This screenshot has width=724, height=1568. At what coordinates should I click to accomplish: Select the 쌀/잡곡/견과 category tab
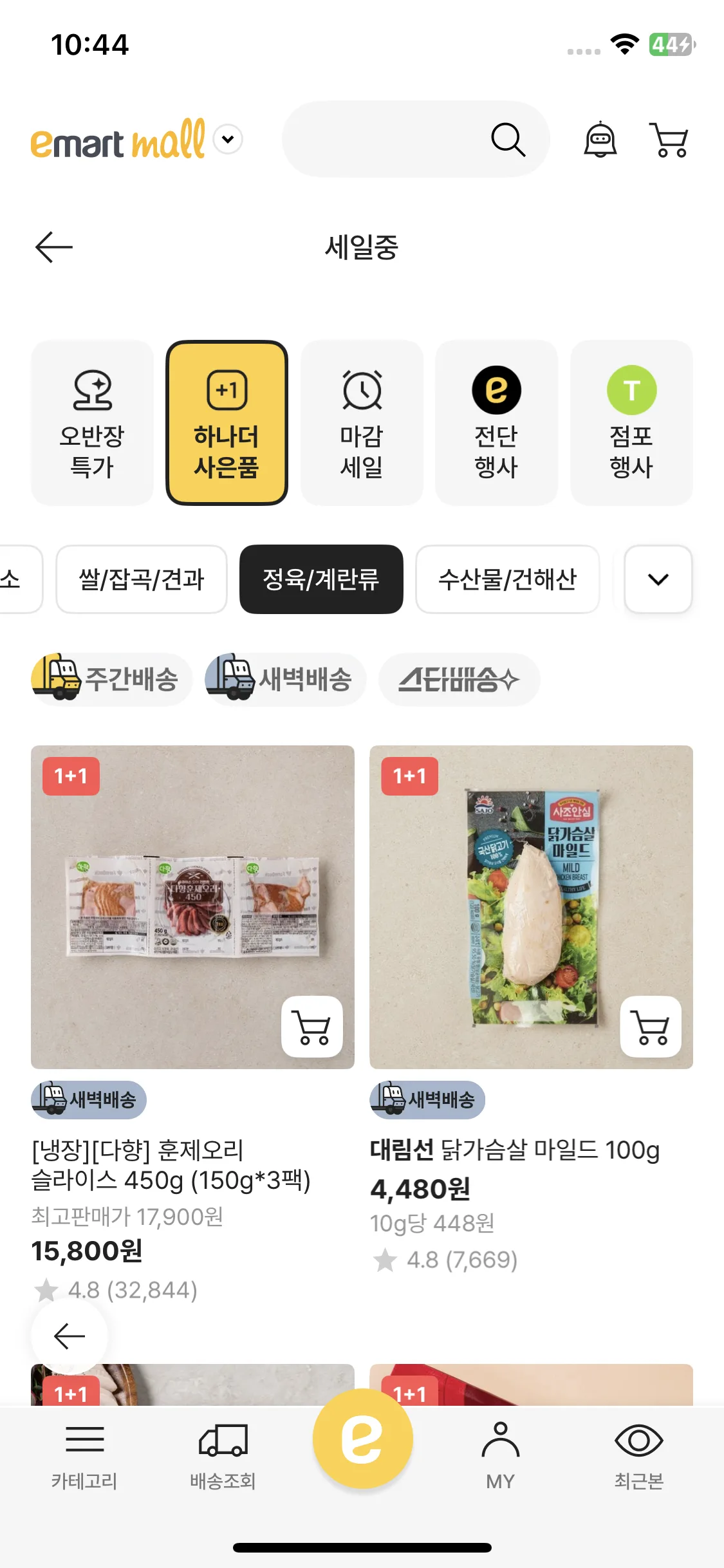click(142, 579)
